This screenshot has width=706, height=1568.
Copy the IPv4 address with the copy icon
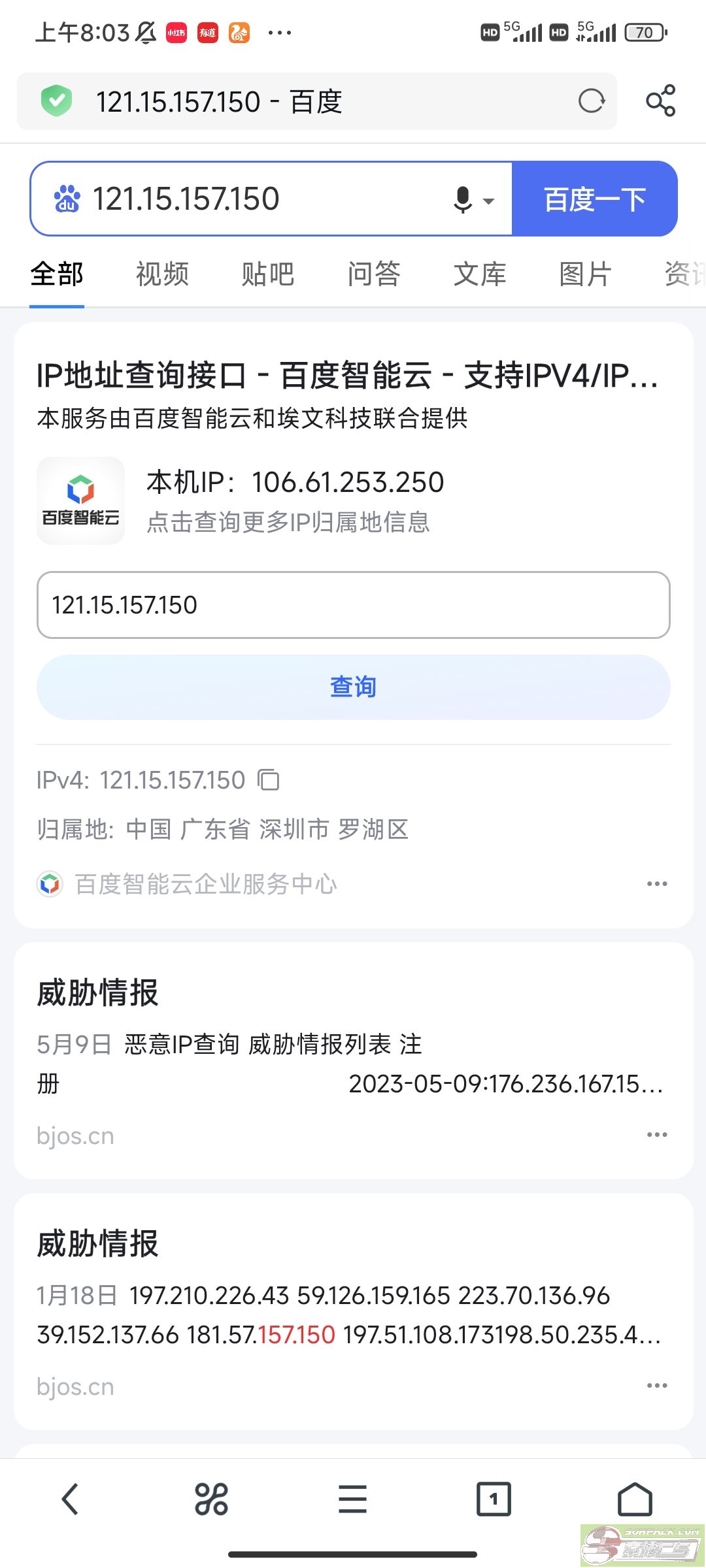click(269, 780)
